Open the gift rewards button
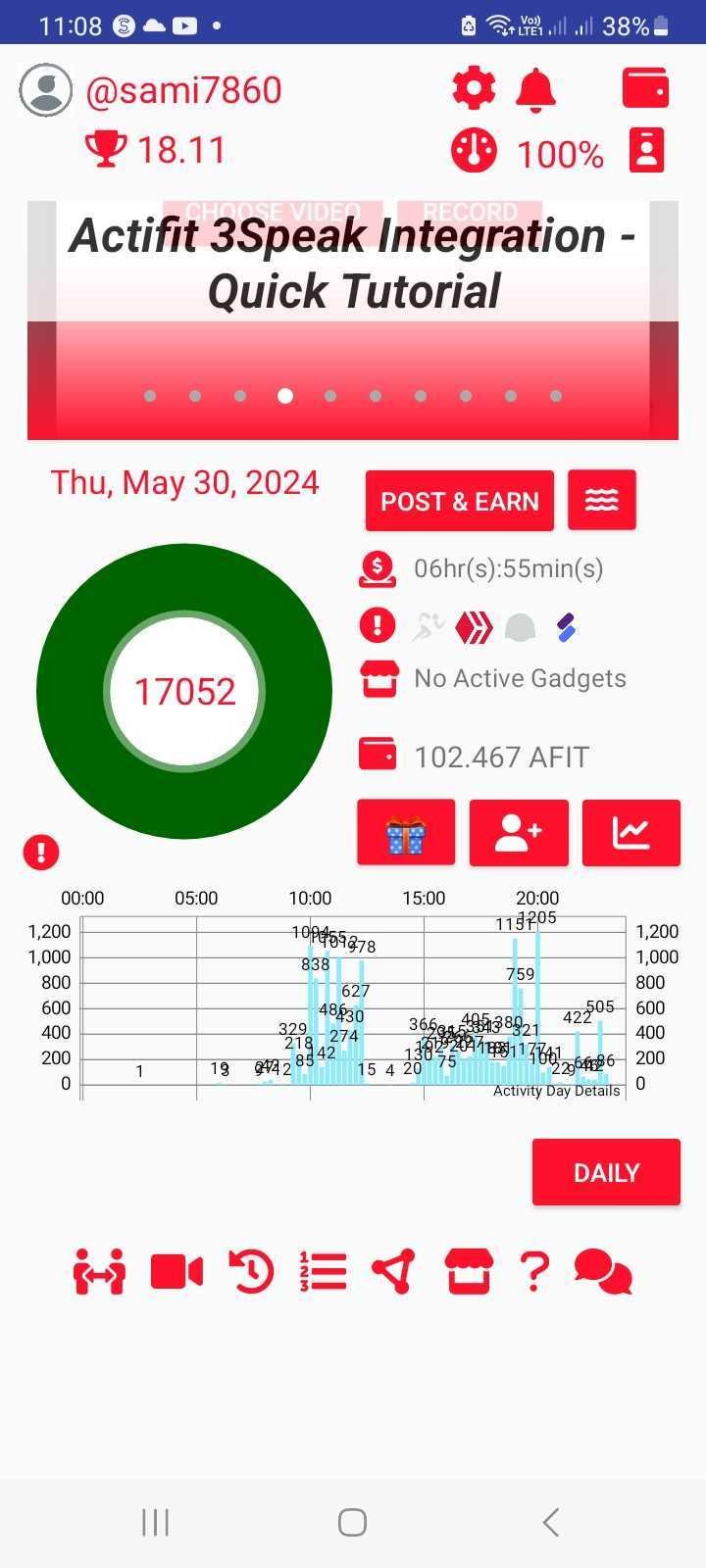This screenshot has height=1568, width=706. 406,833
